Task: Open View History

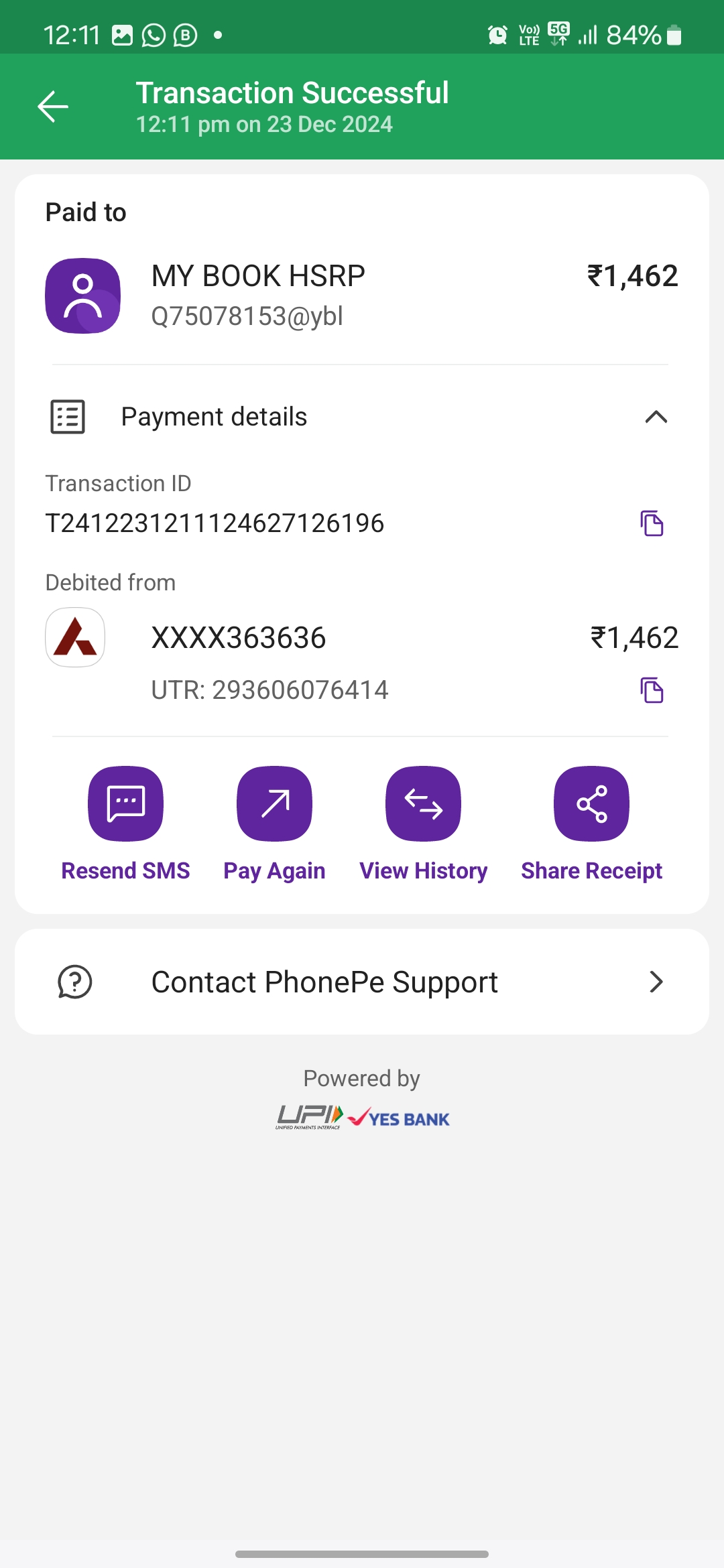Action: tap(423, 803)
